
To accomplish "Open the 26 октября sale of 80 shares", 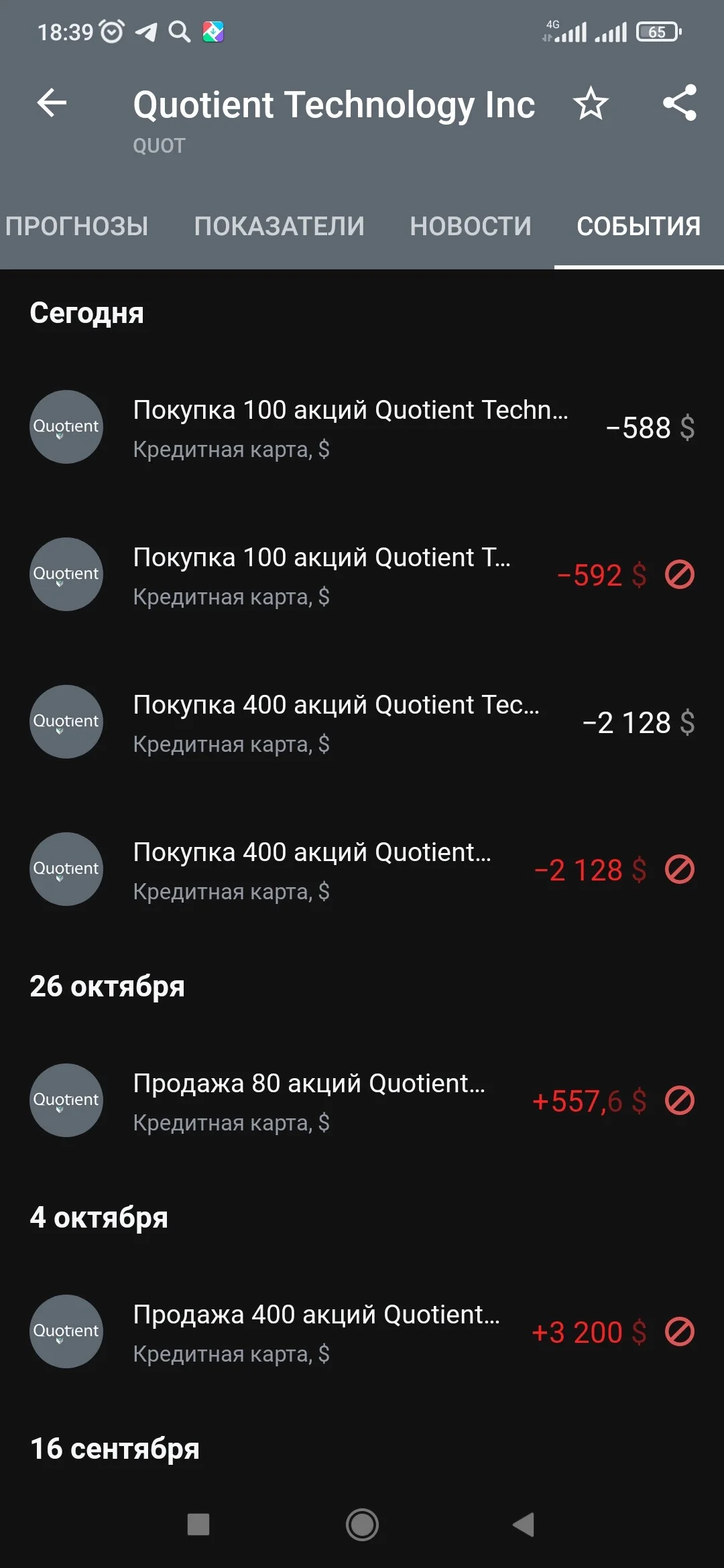I will pos(362,1101).
